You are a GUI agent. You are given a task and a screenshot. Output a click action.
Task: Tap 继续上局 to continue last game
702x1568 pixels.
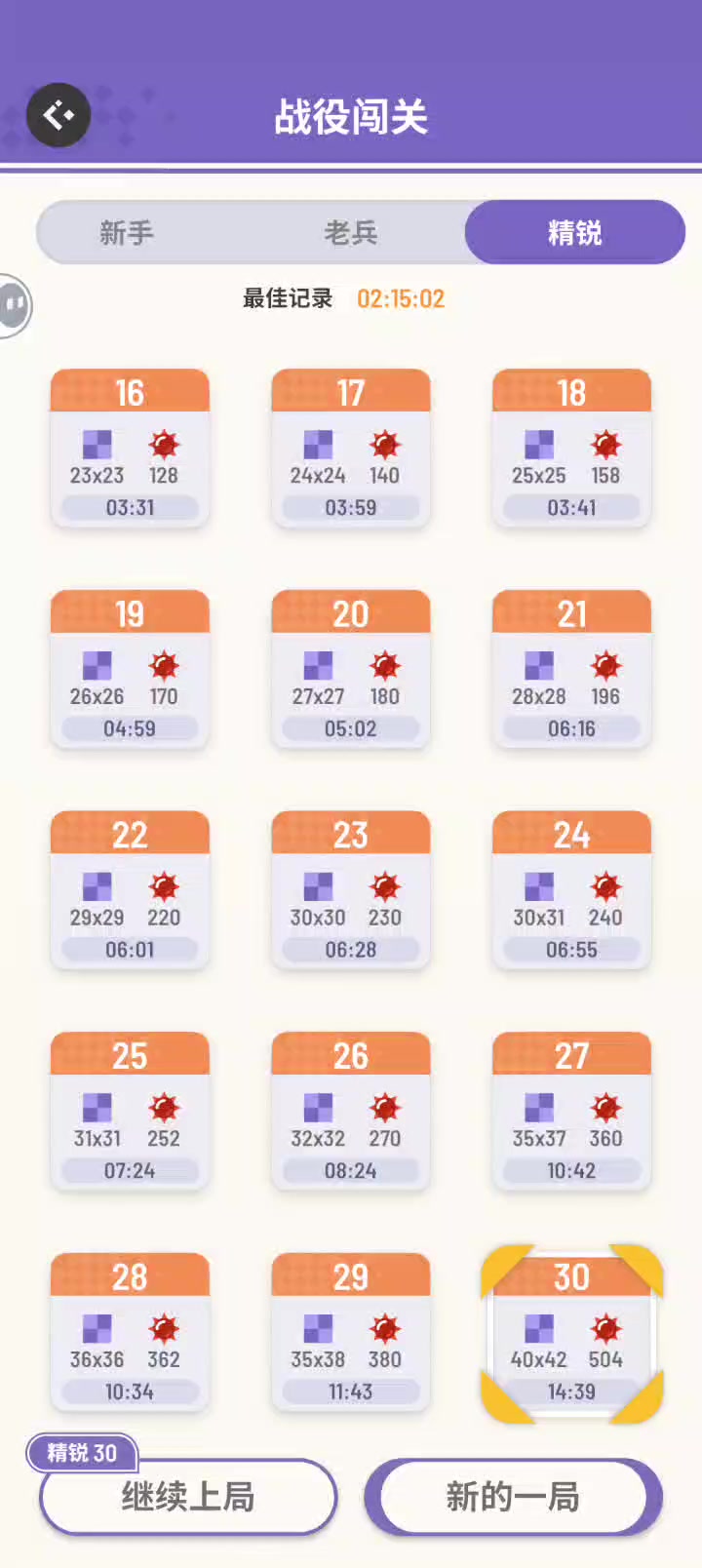tap(188, 1497)
